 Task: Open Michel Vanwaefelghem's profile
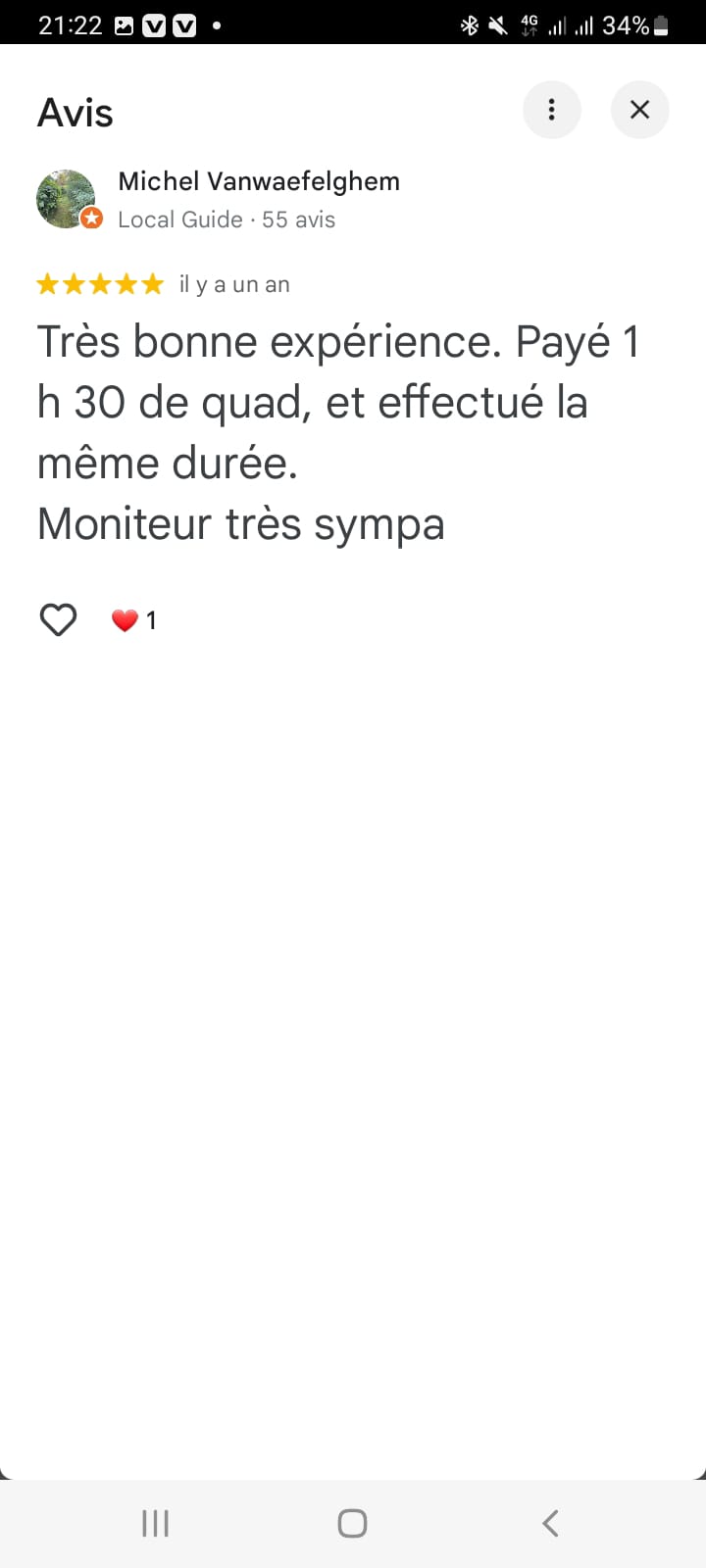(x=259, y=182)
